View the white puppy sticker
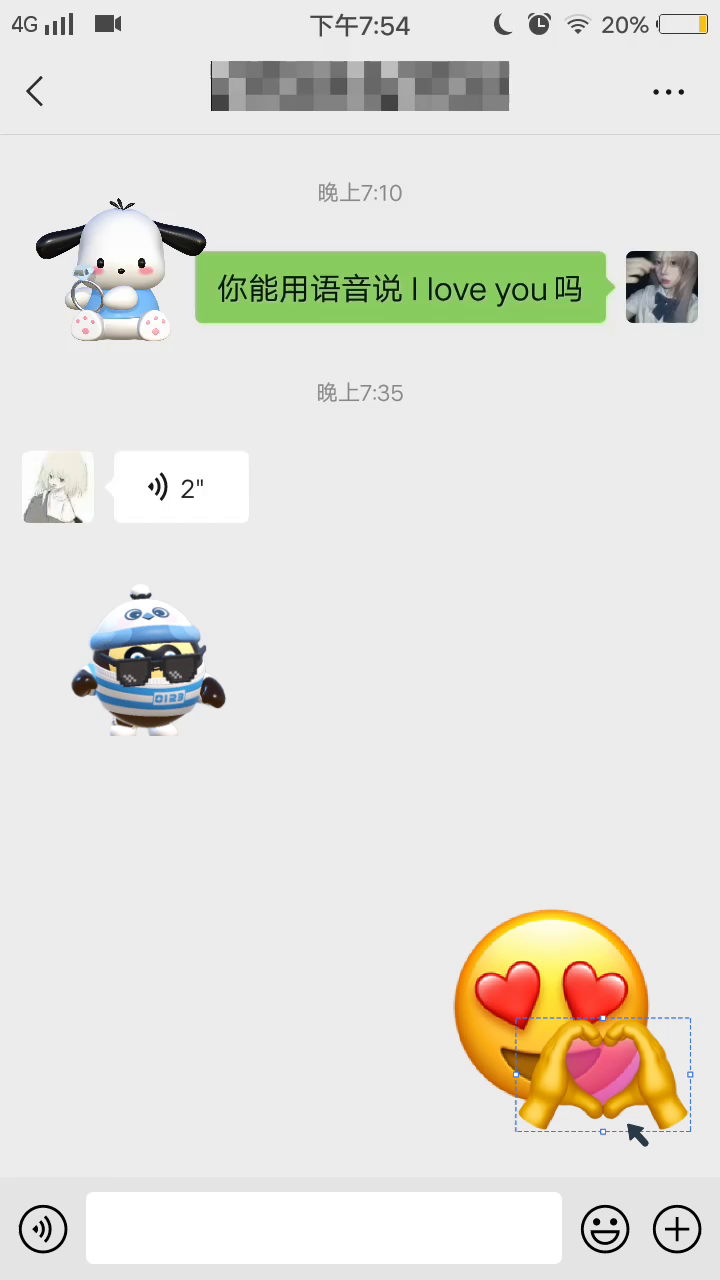Screen dimensions: 720x1280 click(120, 270)
